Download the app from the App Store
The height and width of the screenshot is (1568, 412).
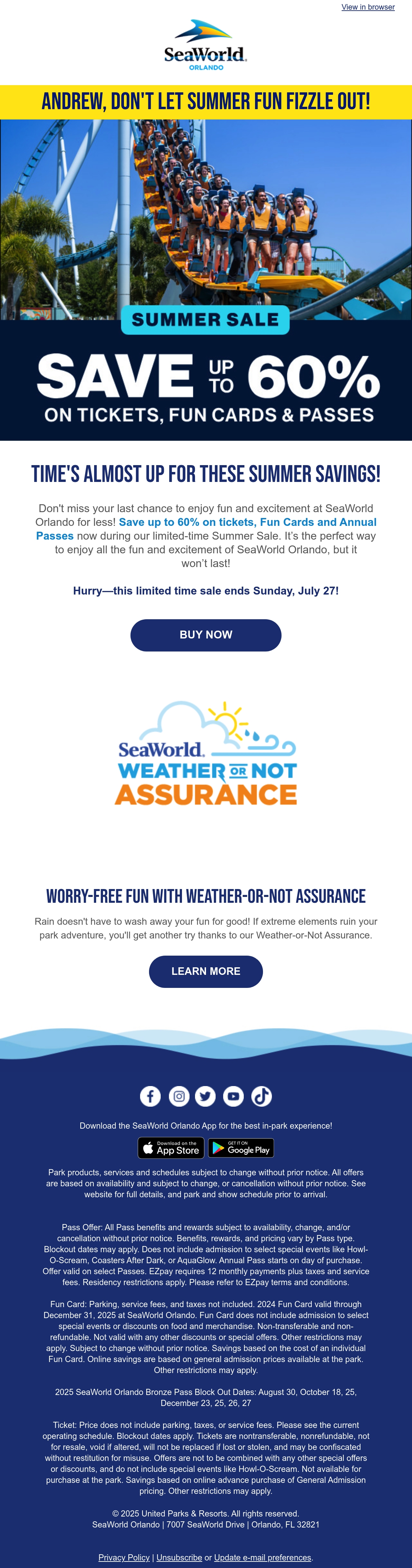point(171,1148)
